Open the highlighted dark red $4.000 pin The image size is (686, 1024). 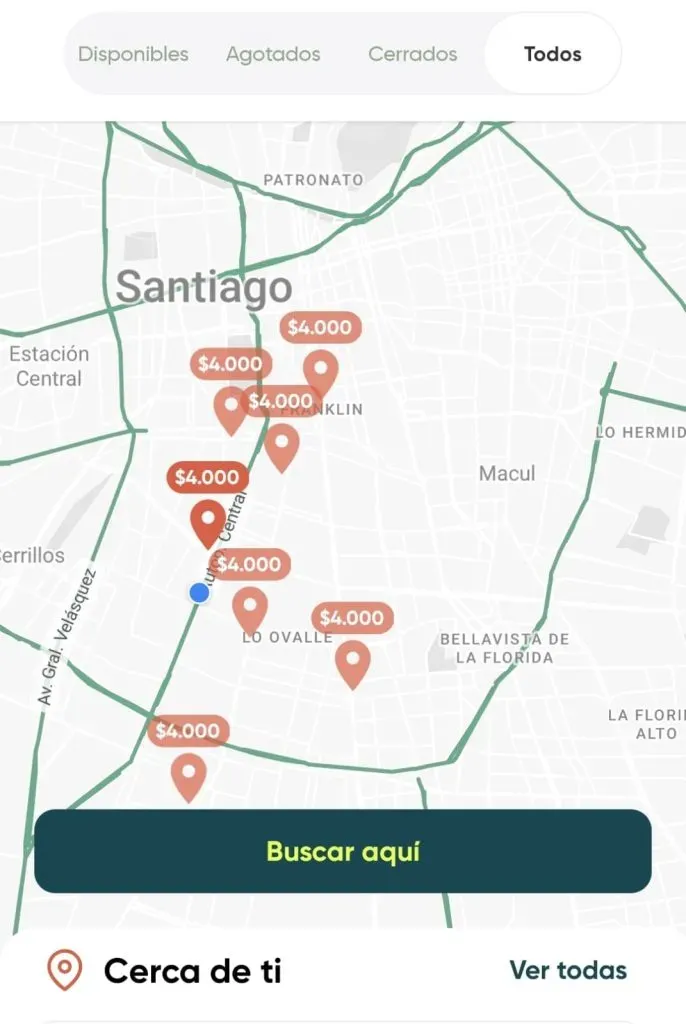tap(208, 520)
